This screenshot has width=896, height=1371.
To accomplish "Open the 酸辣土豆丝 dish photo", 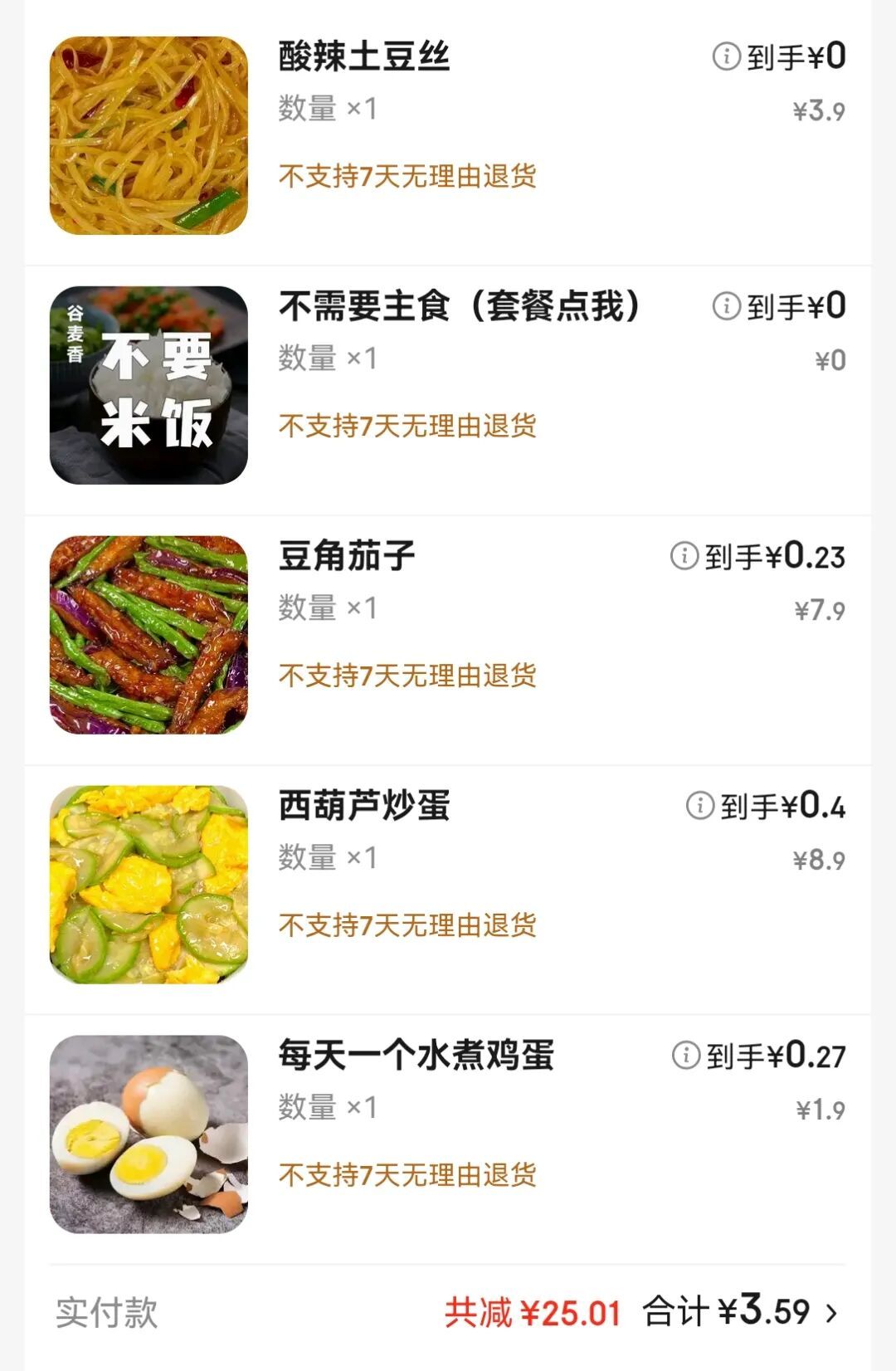I will coord(149,135).
